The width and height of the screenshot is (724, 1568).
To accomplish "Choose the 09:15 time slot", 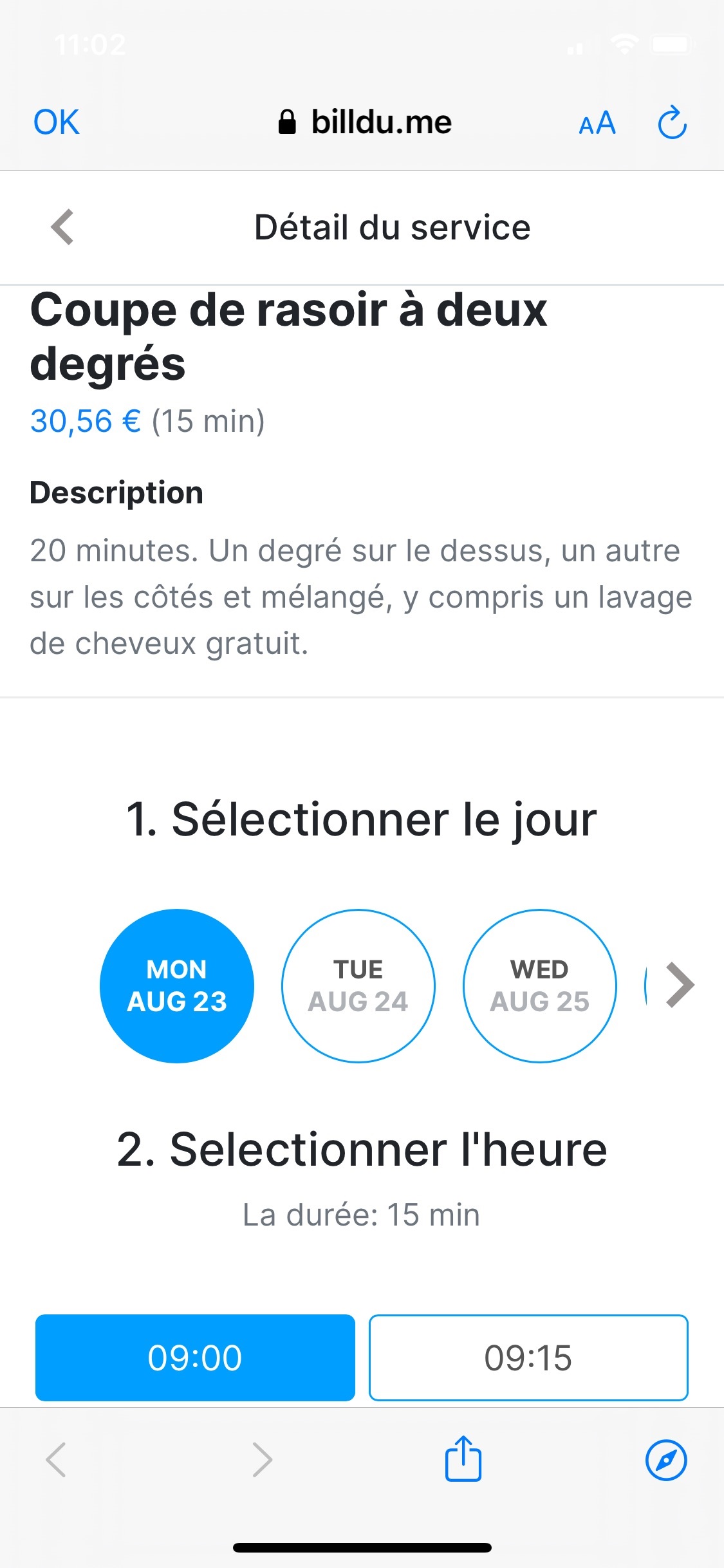I will coord(528,1358).
